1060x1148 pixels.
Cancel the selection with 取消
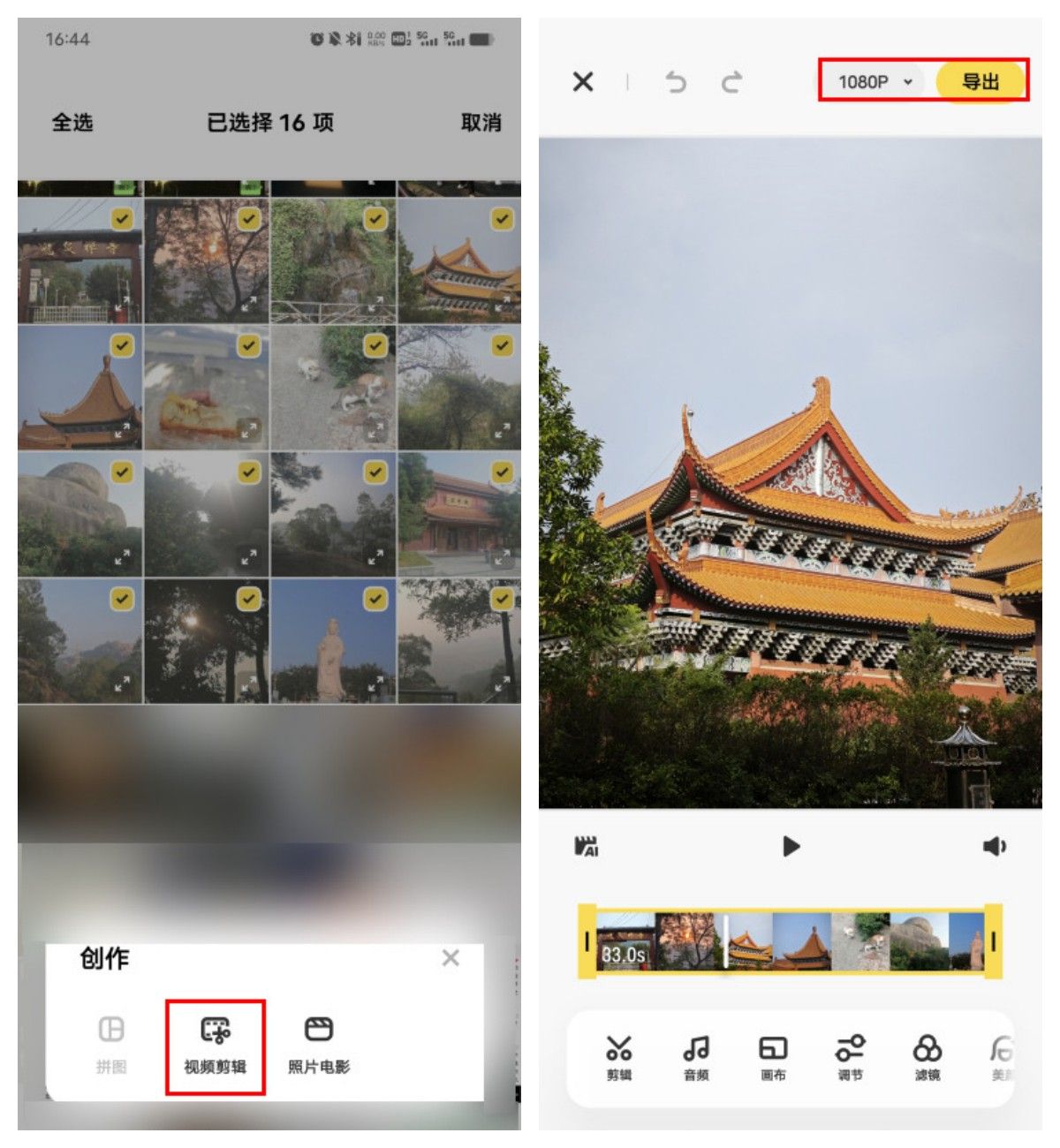[481, 122]
